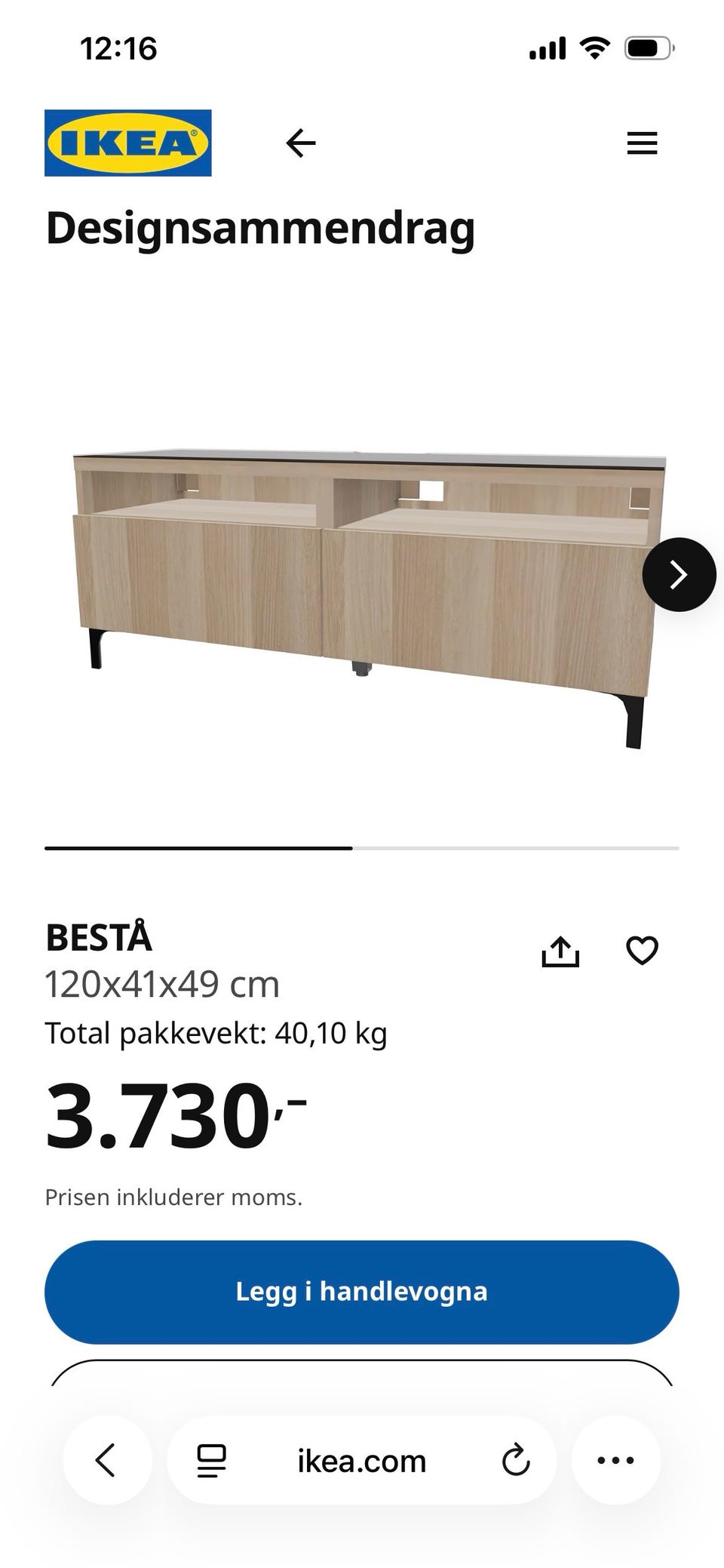Go back with the arrow beside the IKEA logo

[301, 143]
